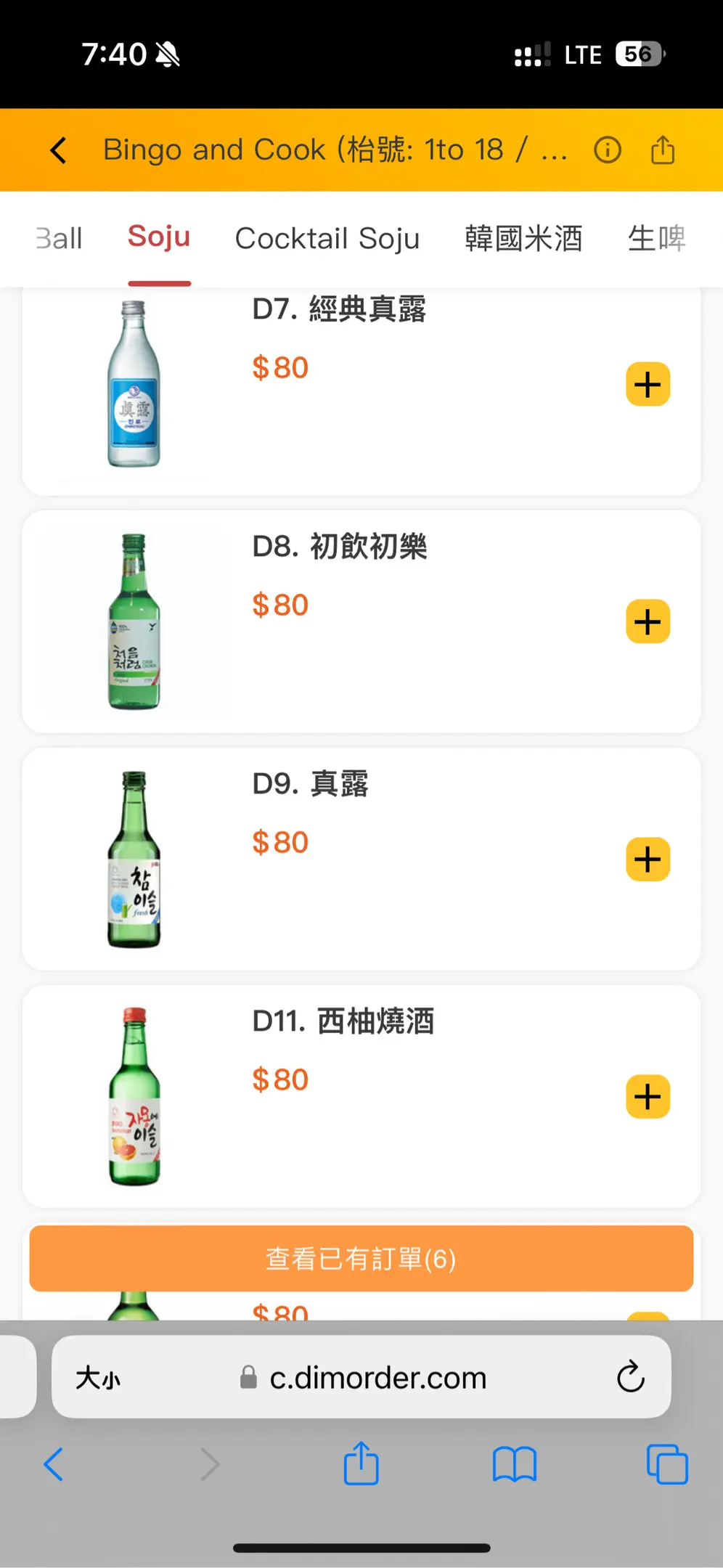Screen dimensions: 723x1568
Task: Show all open Safari tabs
Action: 666,1464
